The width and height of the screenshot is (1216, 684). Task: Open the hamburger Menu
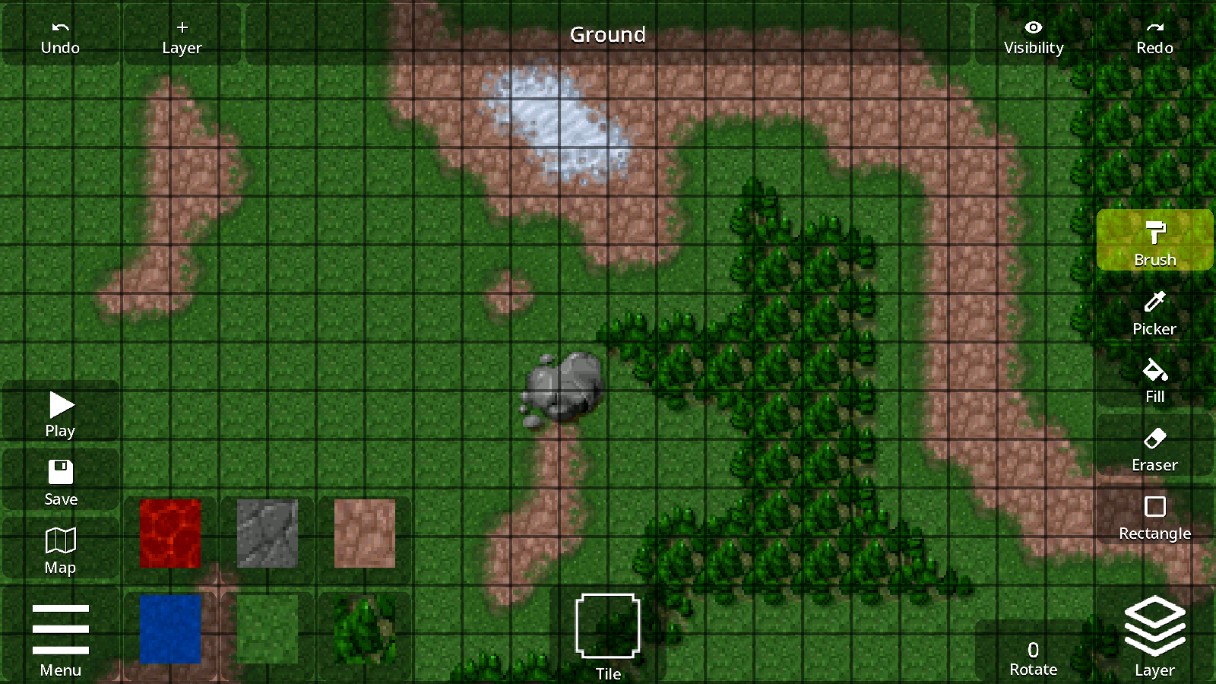click(x=60, y=638)
